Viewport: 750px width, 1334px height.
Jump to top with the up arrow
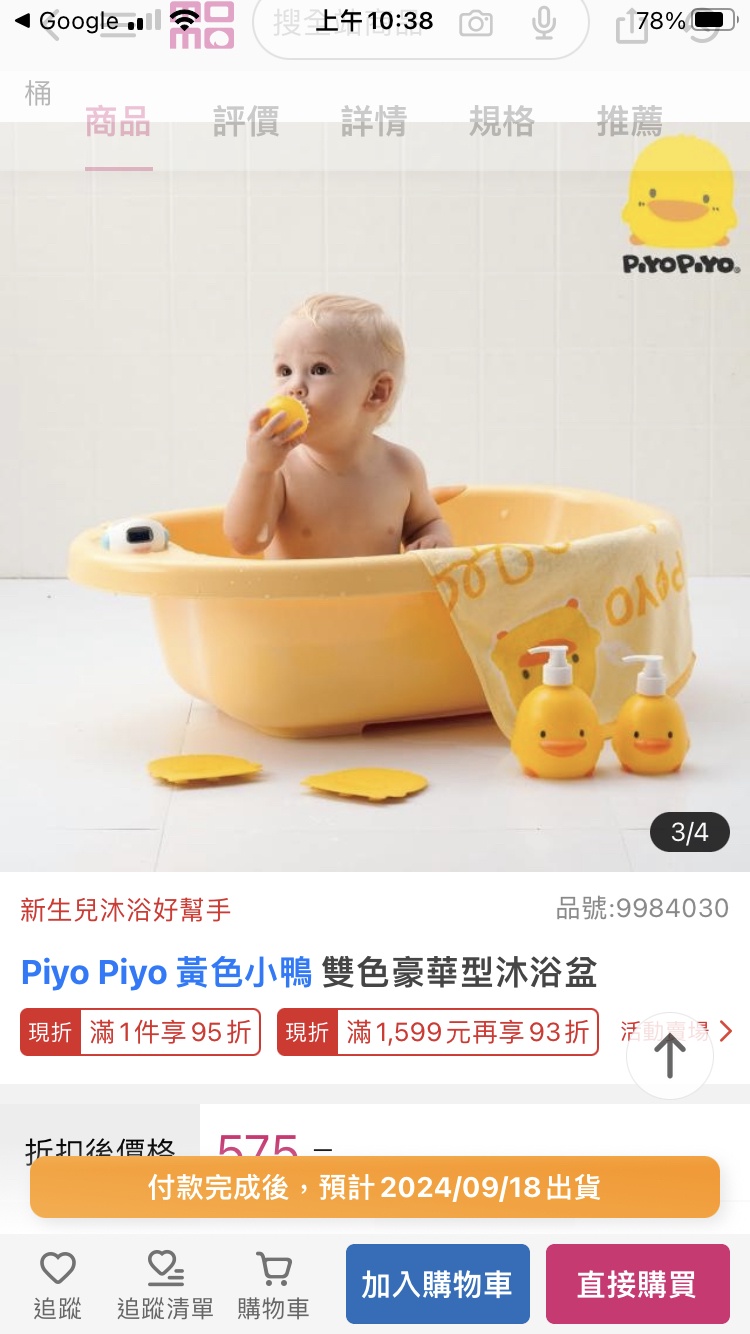tap(670, 1056)
